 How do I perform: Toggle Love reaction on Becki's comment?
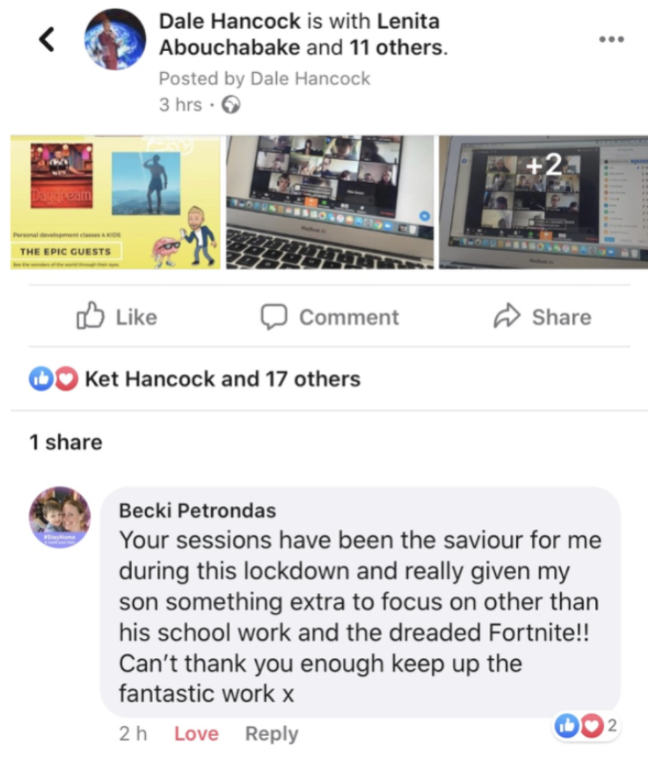pyautogui.click(x=196, y=733)
